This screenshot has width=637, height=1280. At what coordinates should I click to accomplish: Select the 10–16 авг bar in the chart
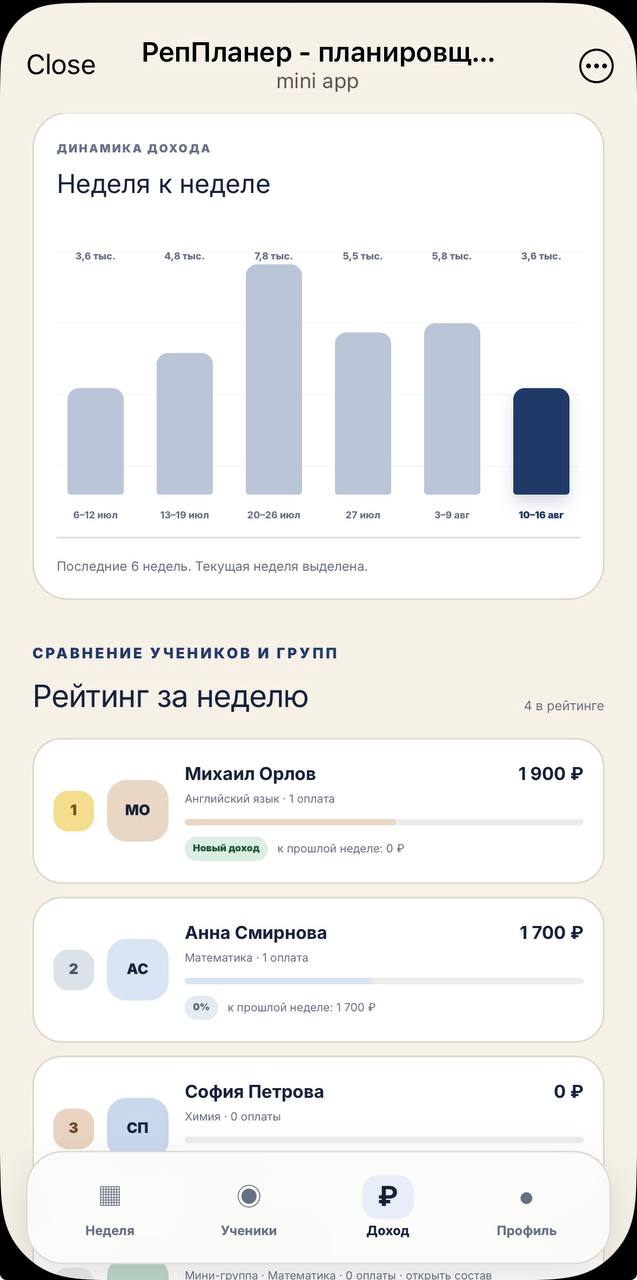pyautogui.click(x=541, y=442)
